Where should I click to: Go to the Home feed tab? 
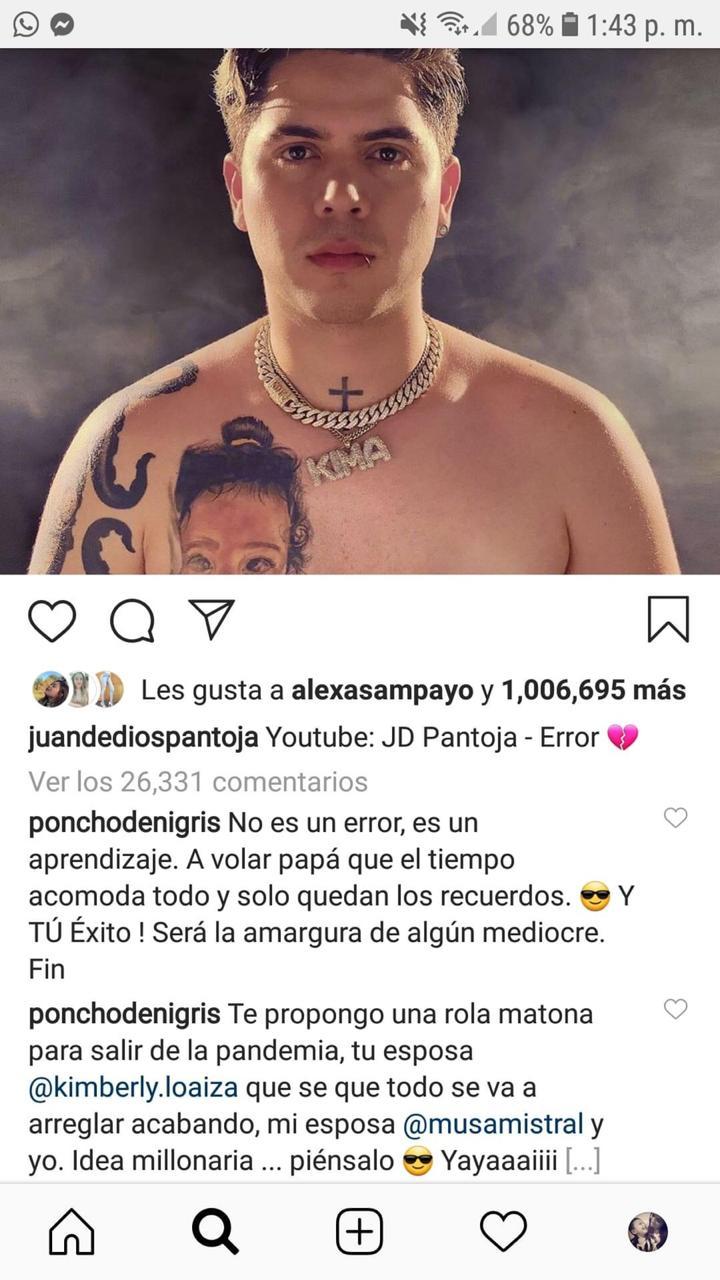(72, 1231)
